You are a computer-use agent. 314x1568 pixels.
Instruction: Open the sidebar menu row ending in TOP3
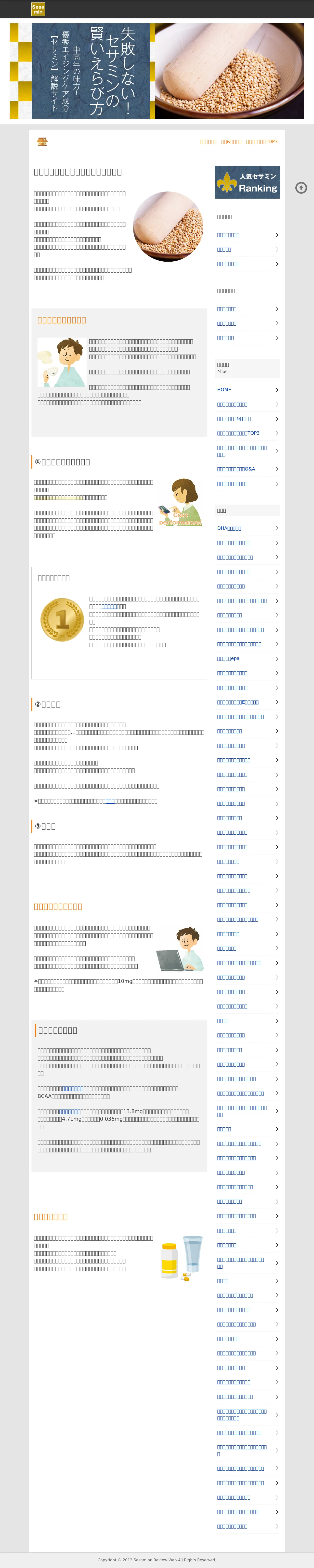click(x=247, y=433)
